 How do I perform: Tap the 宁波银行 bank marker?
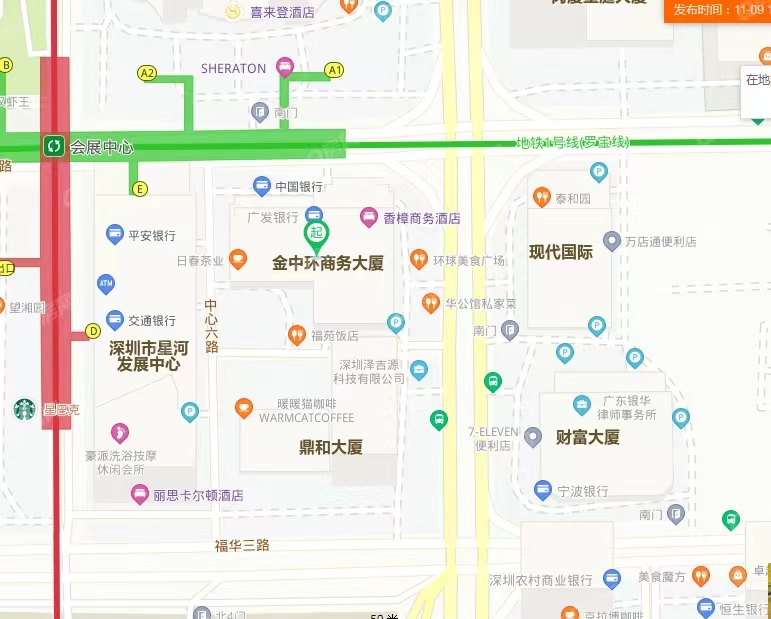tap(543, 490)
